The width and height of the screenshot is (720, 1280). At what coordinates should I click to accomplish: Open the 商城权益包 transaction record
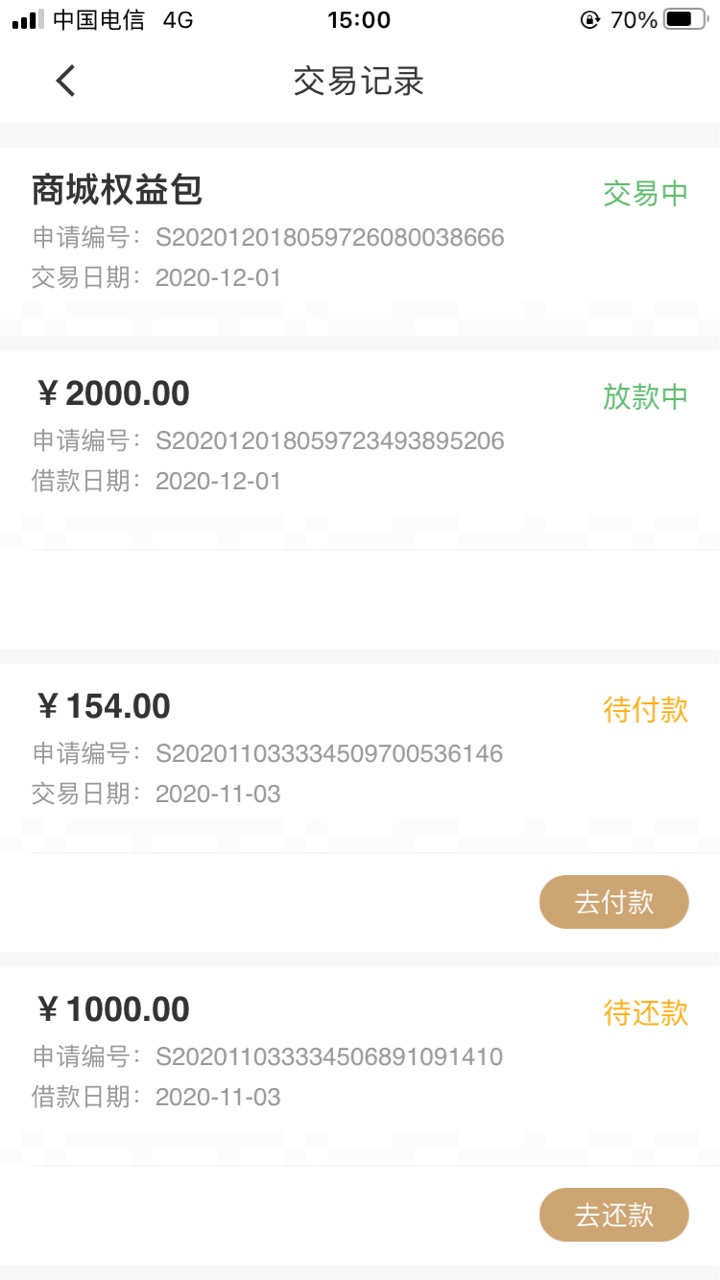(x=360, y=235)
